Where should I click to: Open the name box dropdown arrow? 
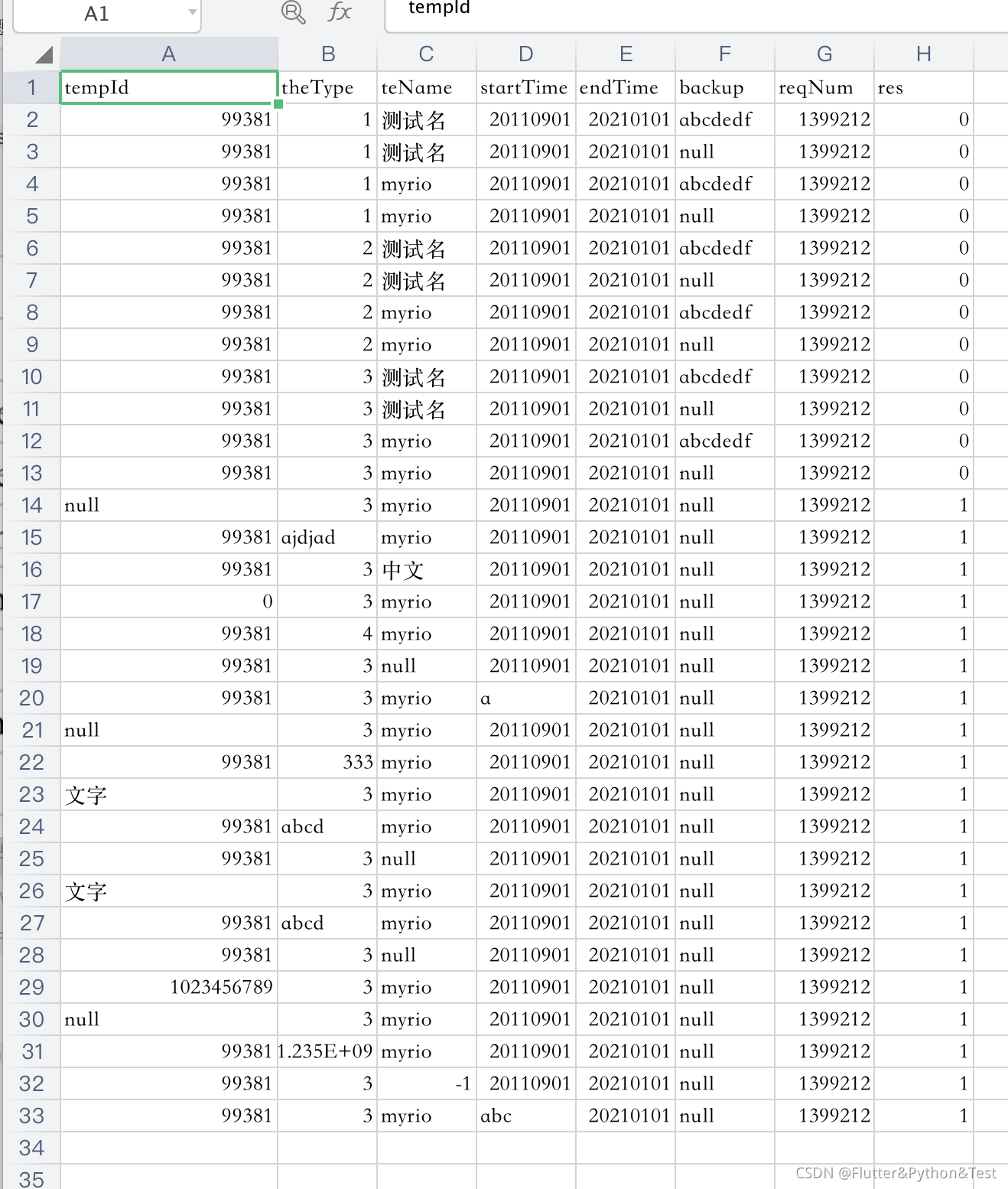(x=192, y=12)
